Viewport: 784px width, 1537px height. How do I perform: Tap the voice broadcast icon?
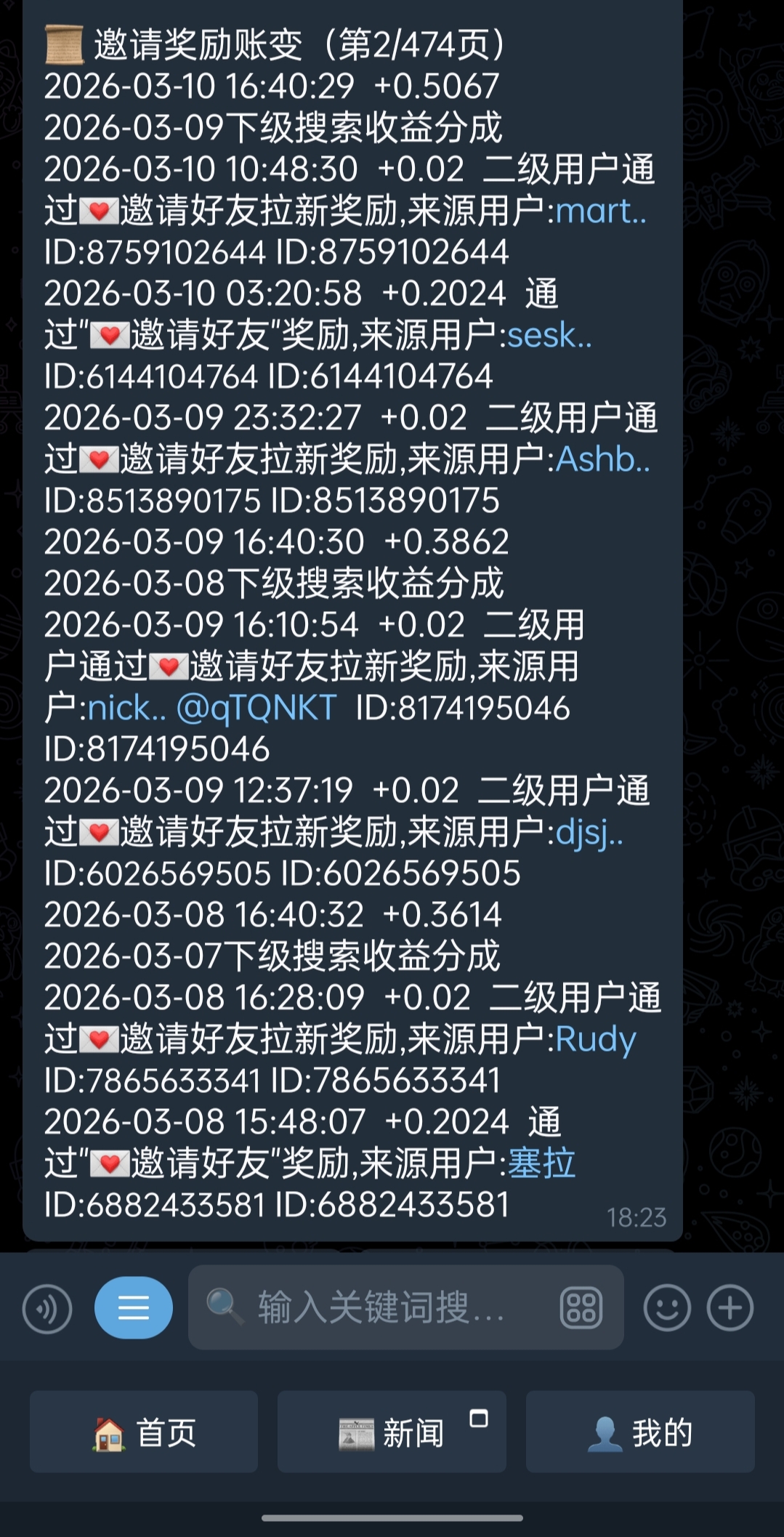[x=47, y=1309]
